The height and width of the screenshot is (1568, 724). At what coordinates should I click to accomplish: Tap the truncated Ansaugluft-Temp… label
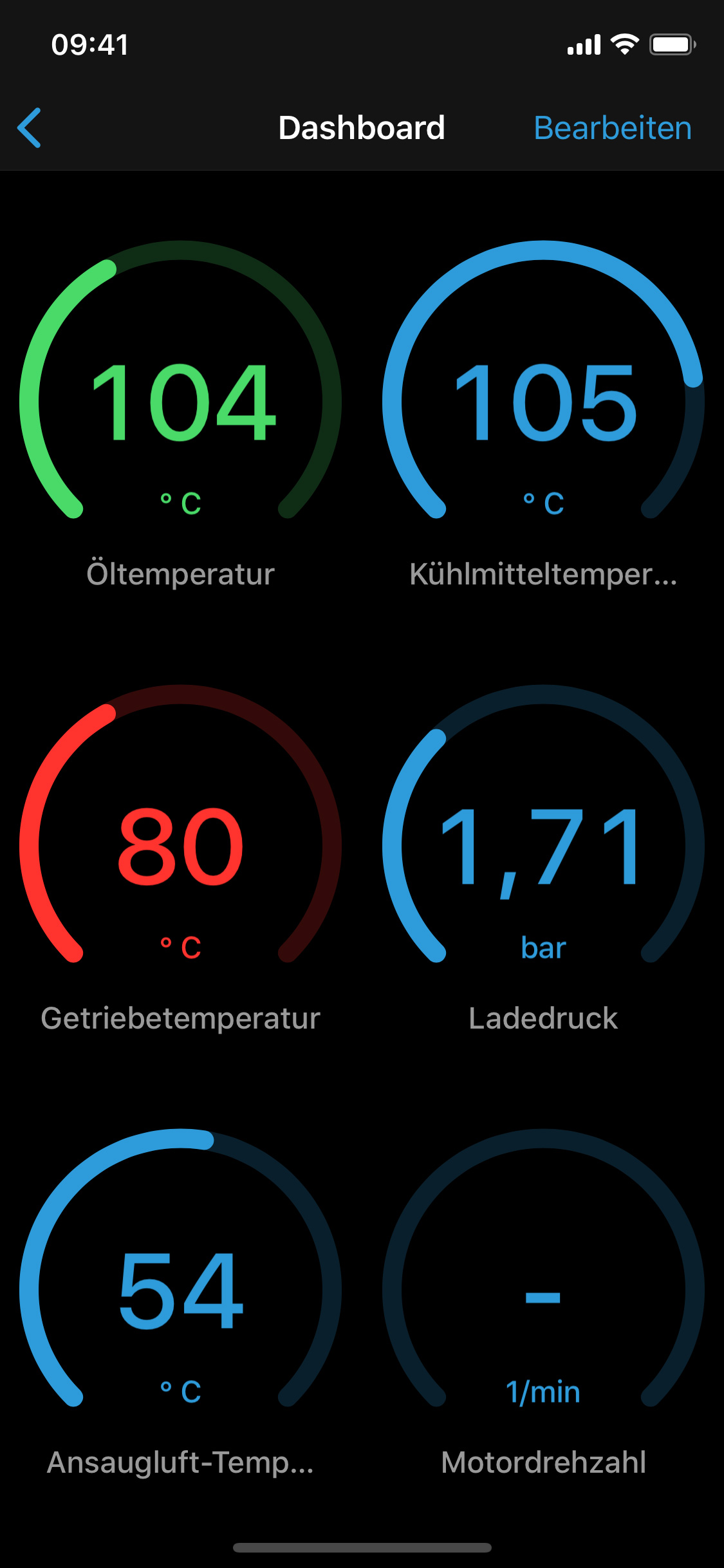click(x=181, y=1461)
